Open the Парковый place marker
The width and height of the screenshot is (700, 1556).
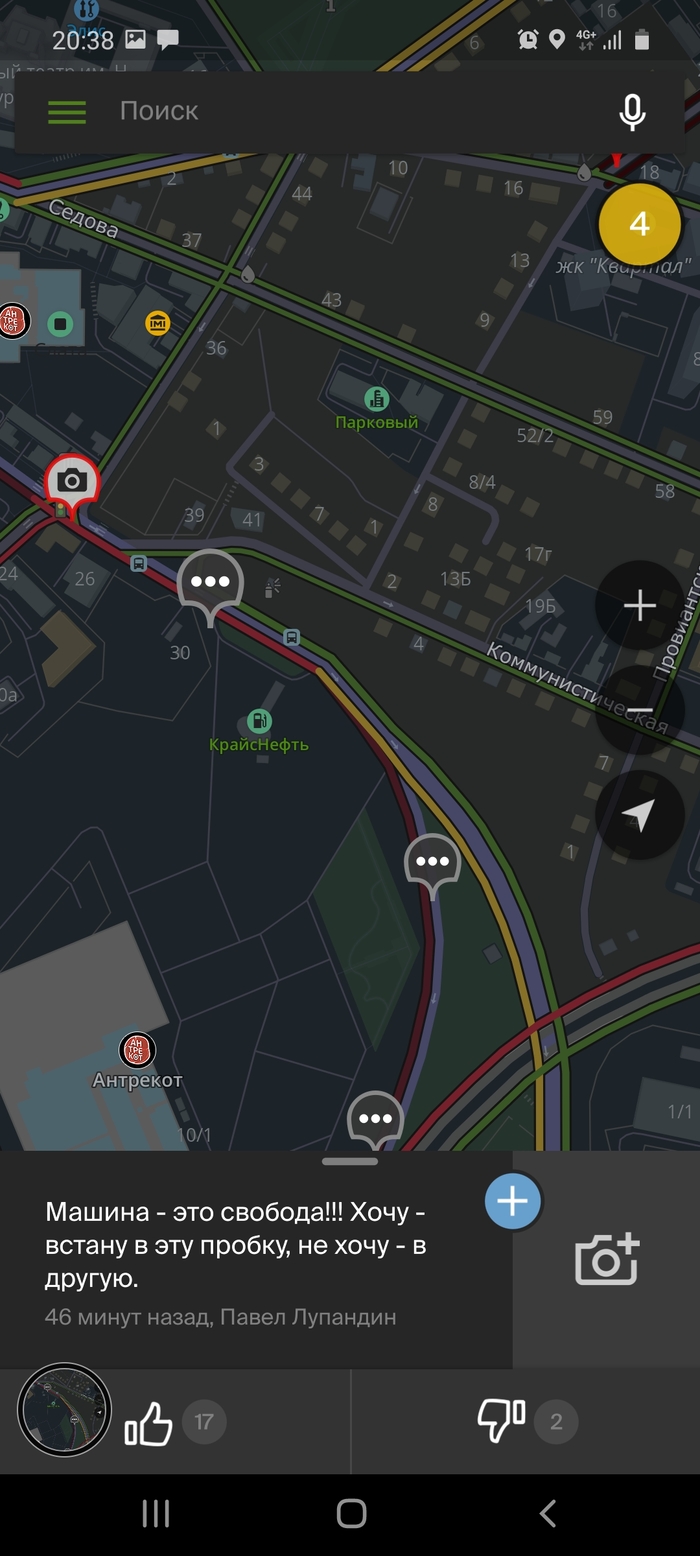coord(376,399)
